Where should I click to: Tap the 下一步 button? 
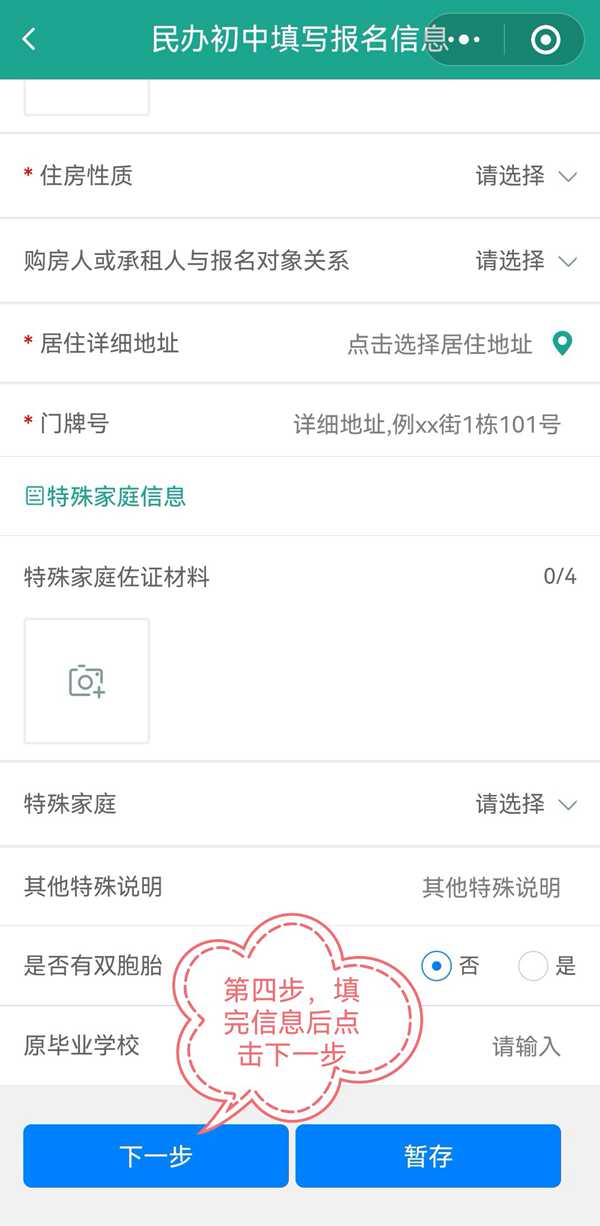(156, 1156)
